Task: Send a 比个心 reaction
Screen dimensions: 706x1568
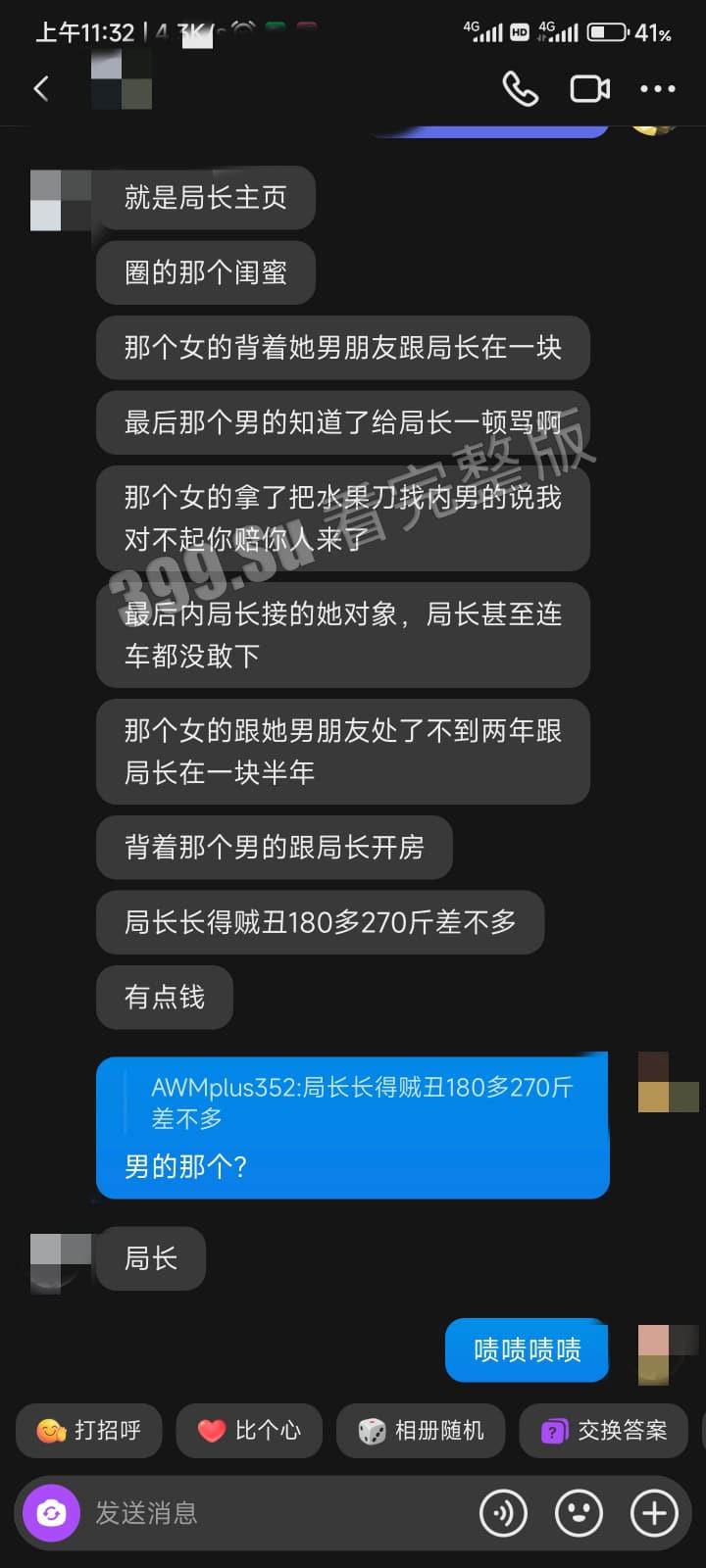Action: coord(249,1431)
